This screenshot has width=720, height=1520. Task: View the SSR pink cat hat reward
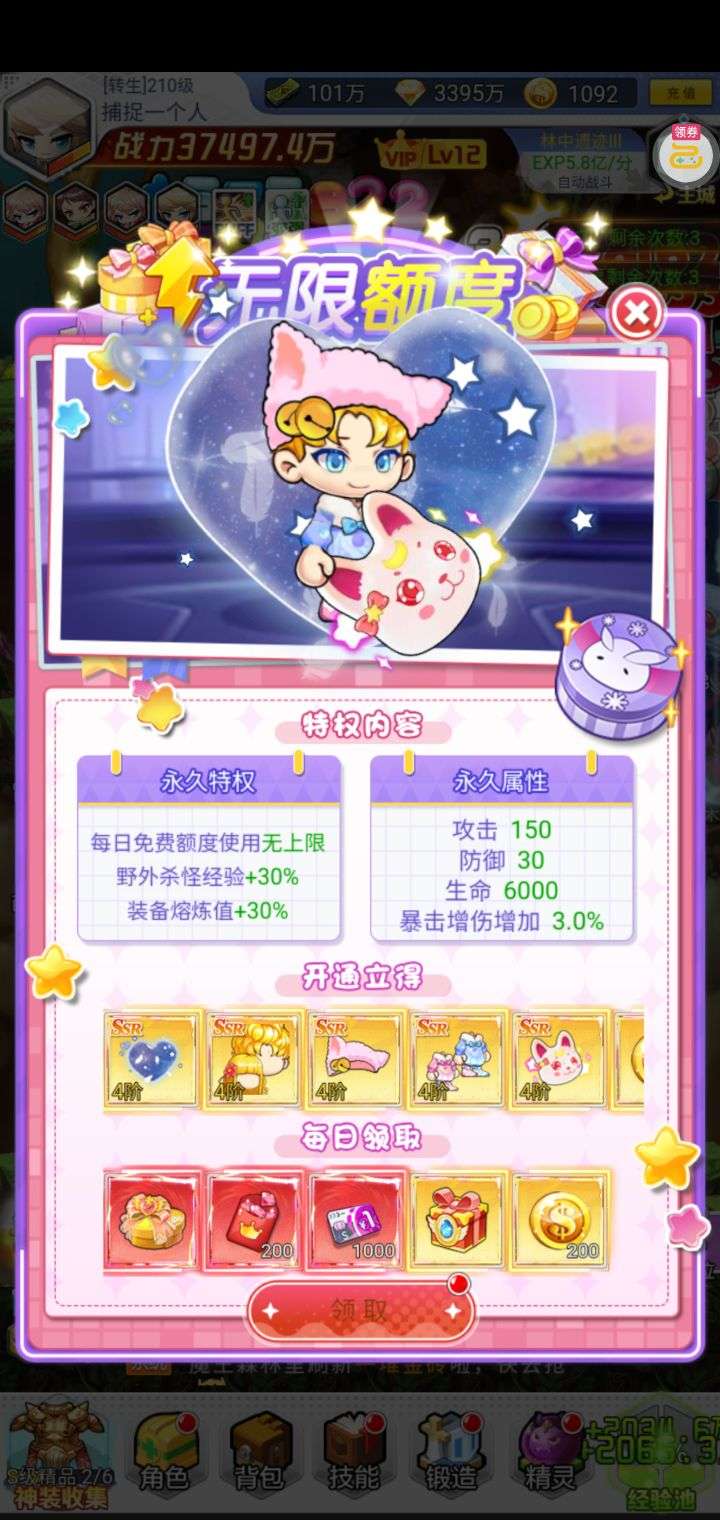tap(357, 1060)
